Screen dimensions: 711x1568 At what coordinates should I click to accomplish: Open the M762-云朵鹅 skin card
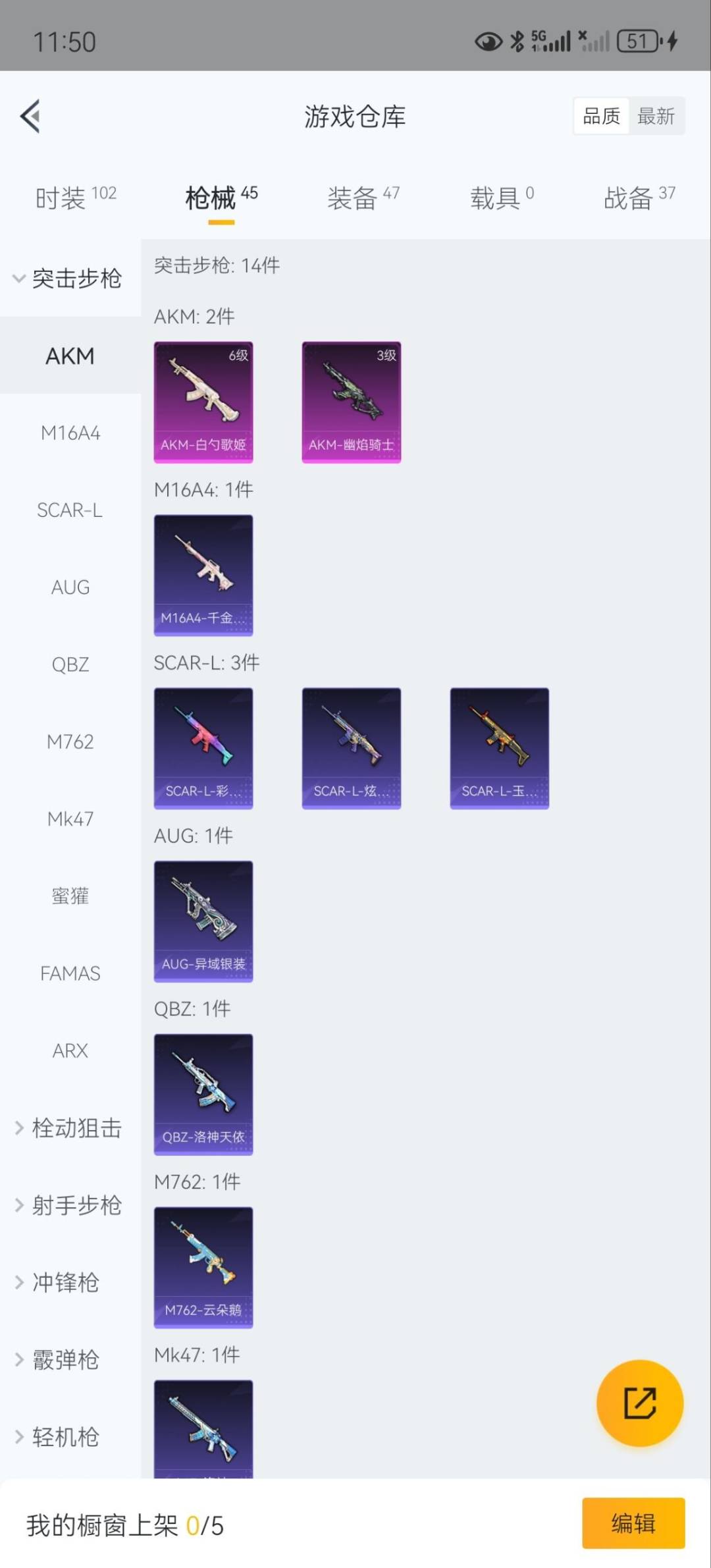click(203, 1268)
